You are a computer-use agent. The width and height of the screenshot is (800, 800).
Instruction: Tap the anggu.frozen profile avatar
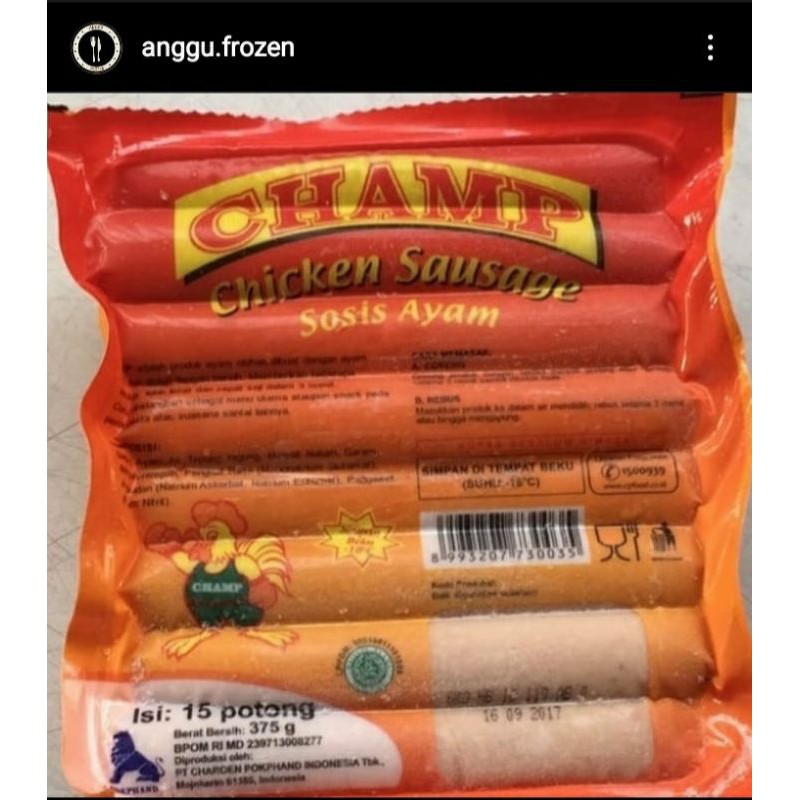[96, 48]
